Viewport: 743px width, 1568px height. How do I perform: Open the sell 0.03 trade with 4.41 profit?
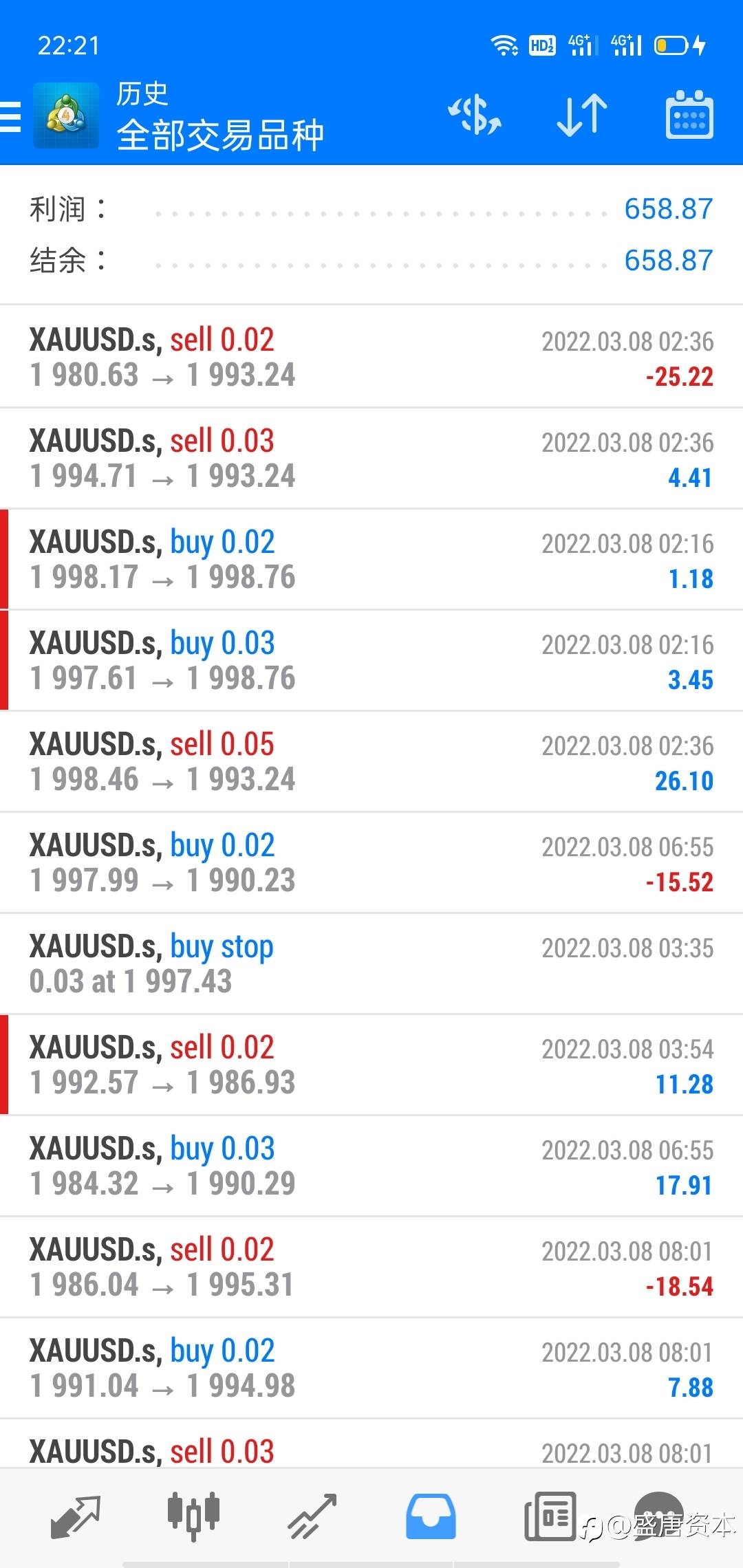(x=371, y=458)
